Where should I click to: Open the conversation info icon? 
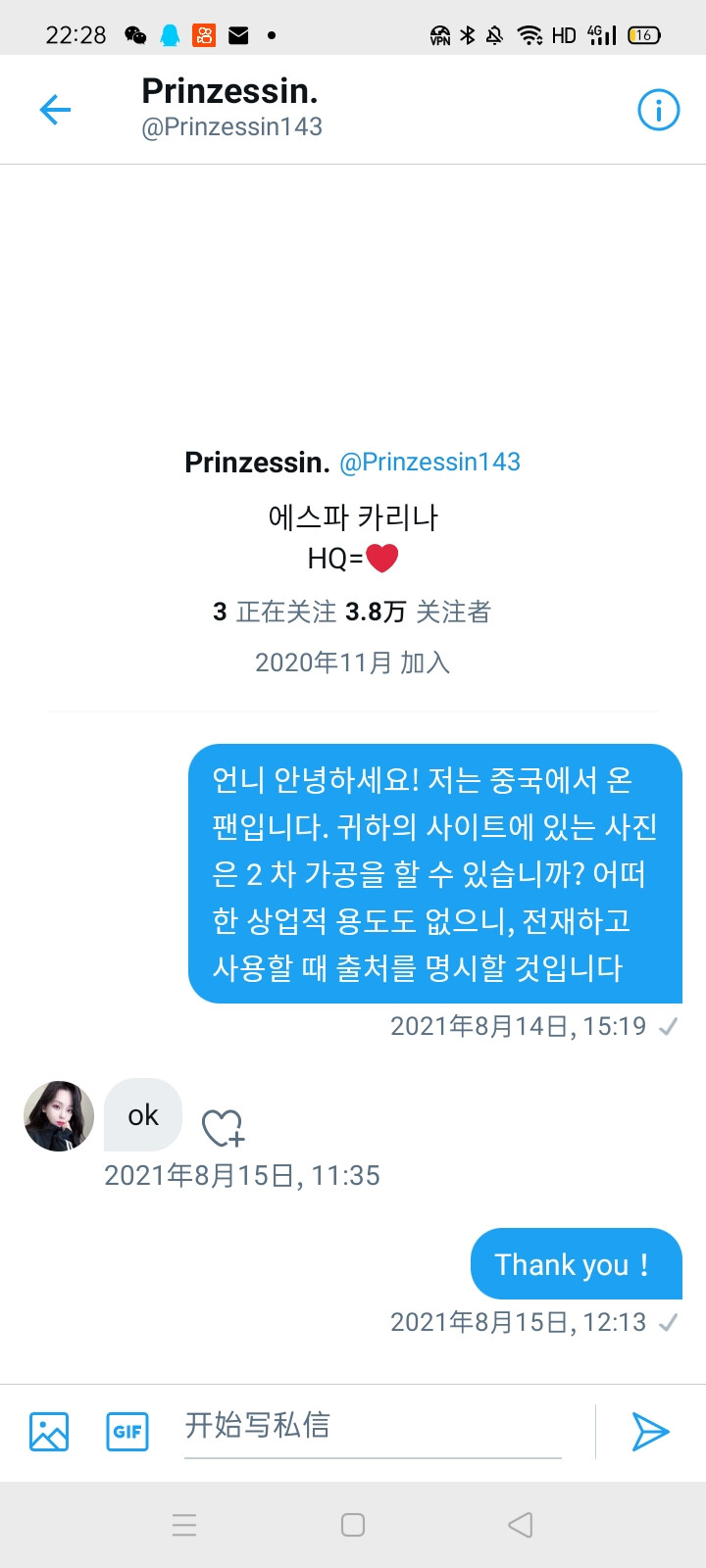click(x=658, y=110)
